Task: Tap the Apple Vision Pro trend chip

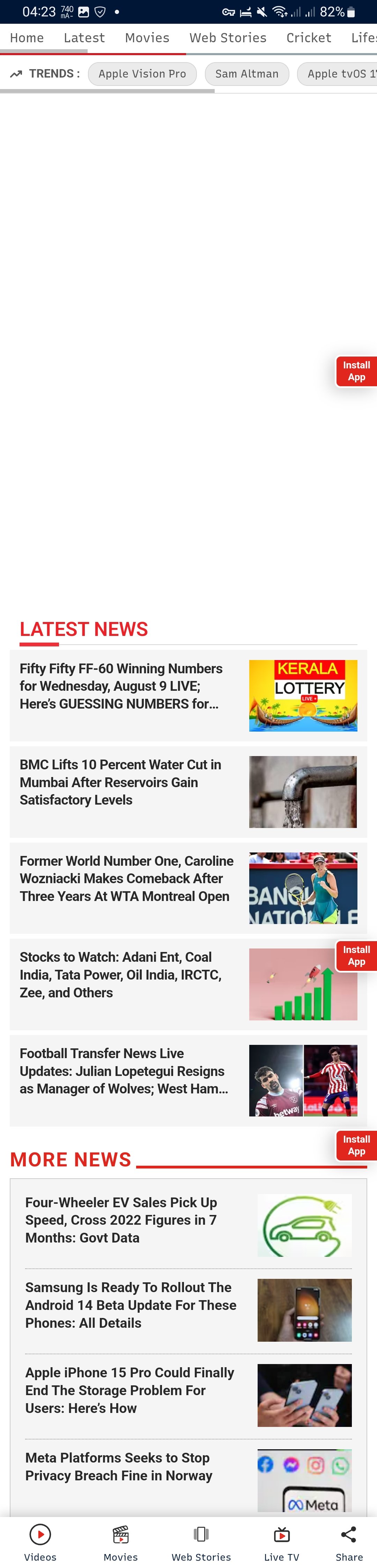Action: coord(142,74)
